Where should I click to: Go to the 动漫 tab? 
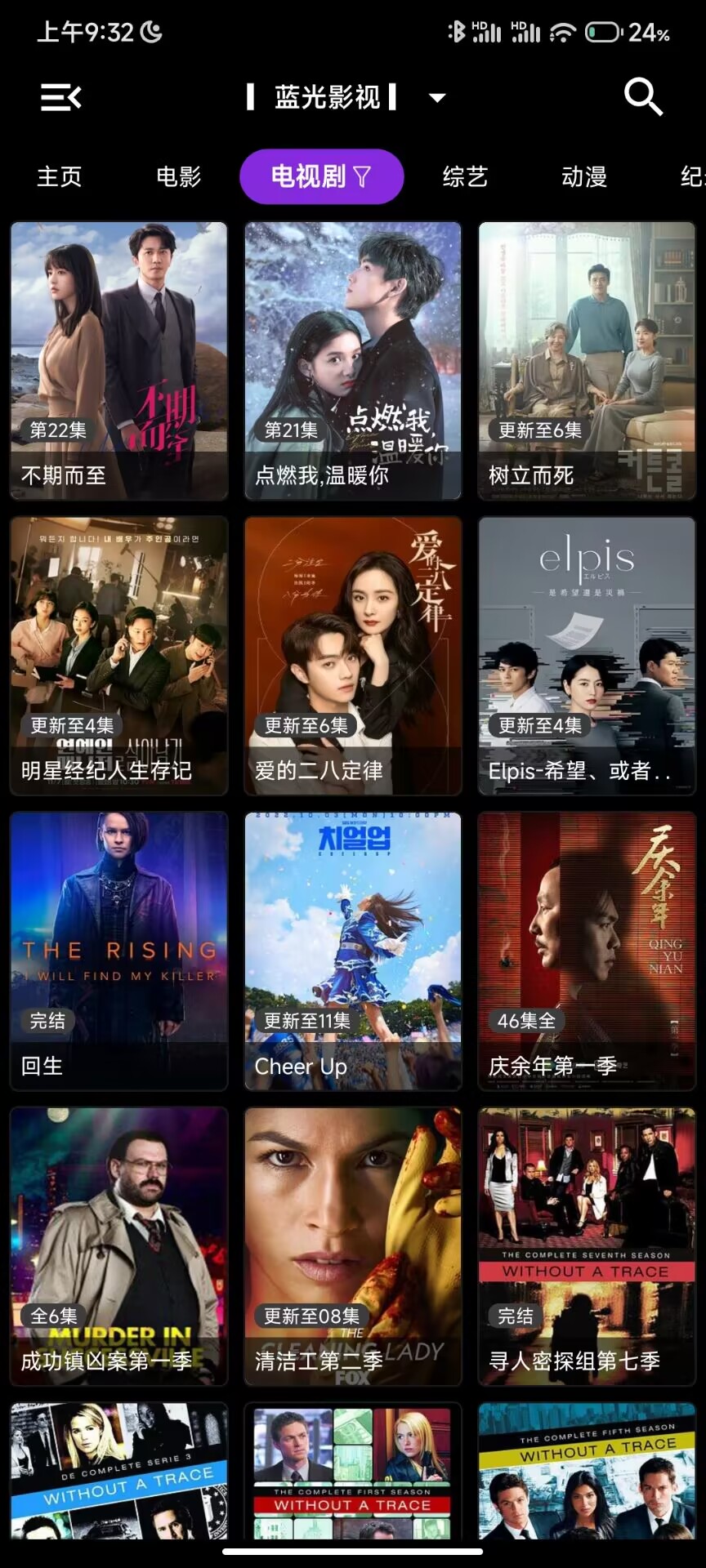(584, 176)
